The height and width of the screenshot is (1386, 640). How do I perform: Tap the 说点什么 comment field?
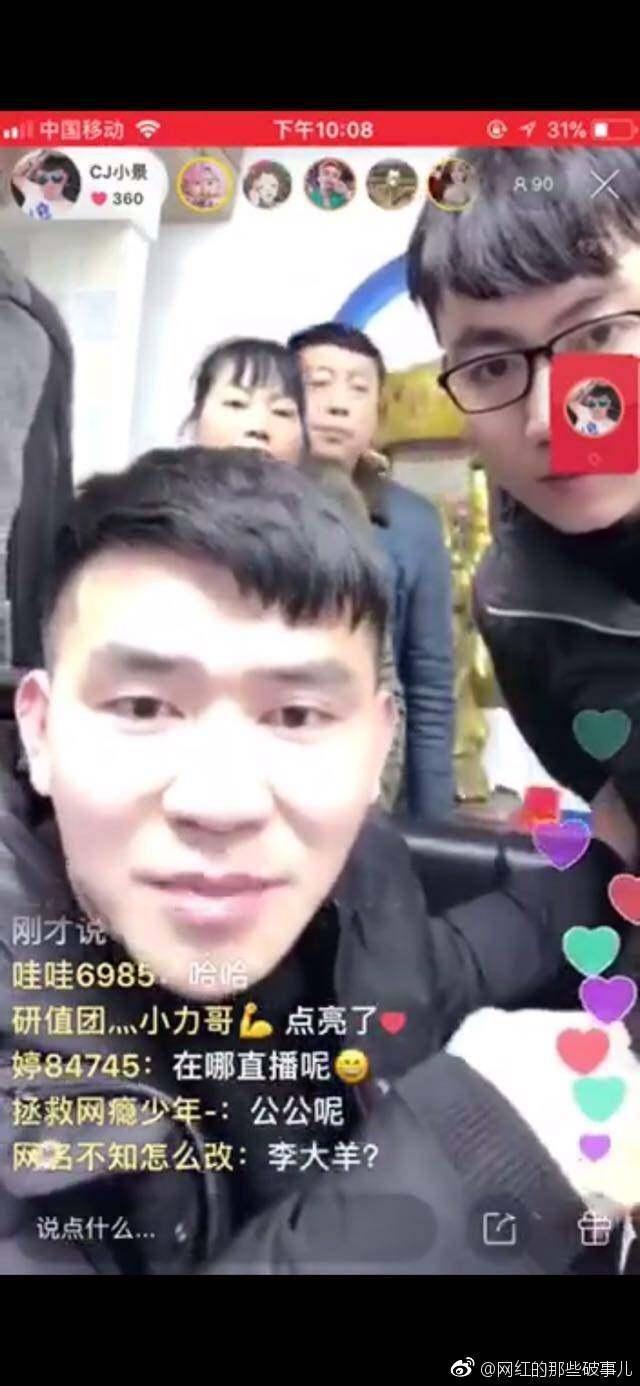[96, 1227]
